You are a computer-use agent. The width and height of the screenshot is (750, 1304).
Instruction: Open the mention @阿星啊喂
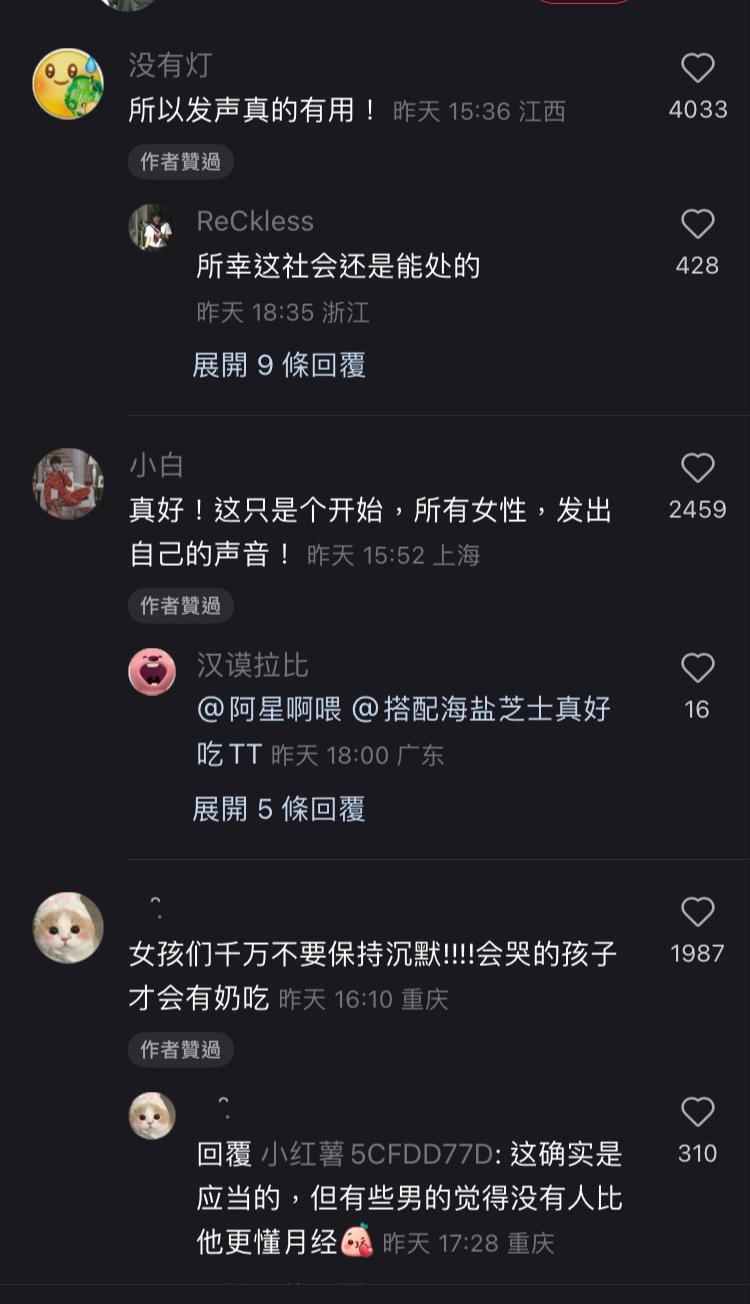269,710
